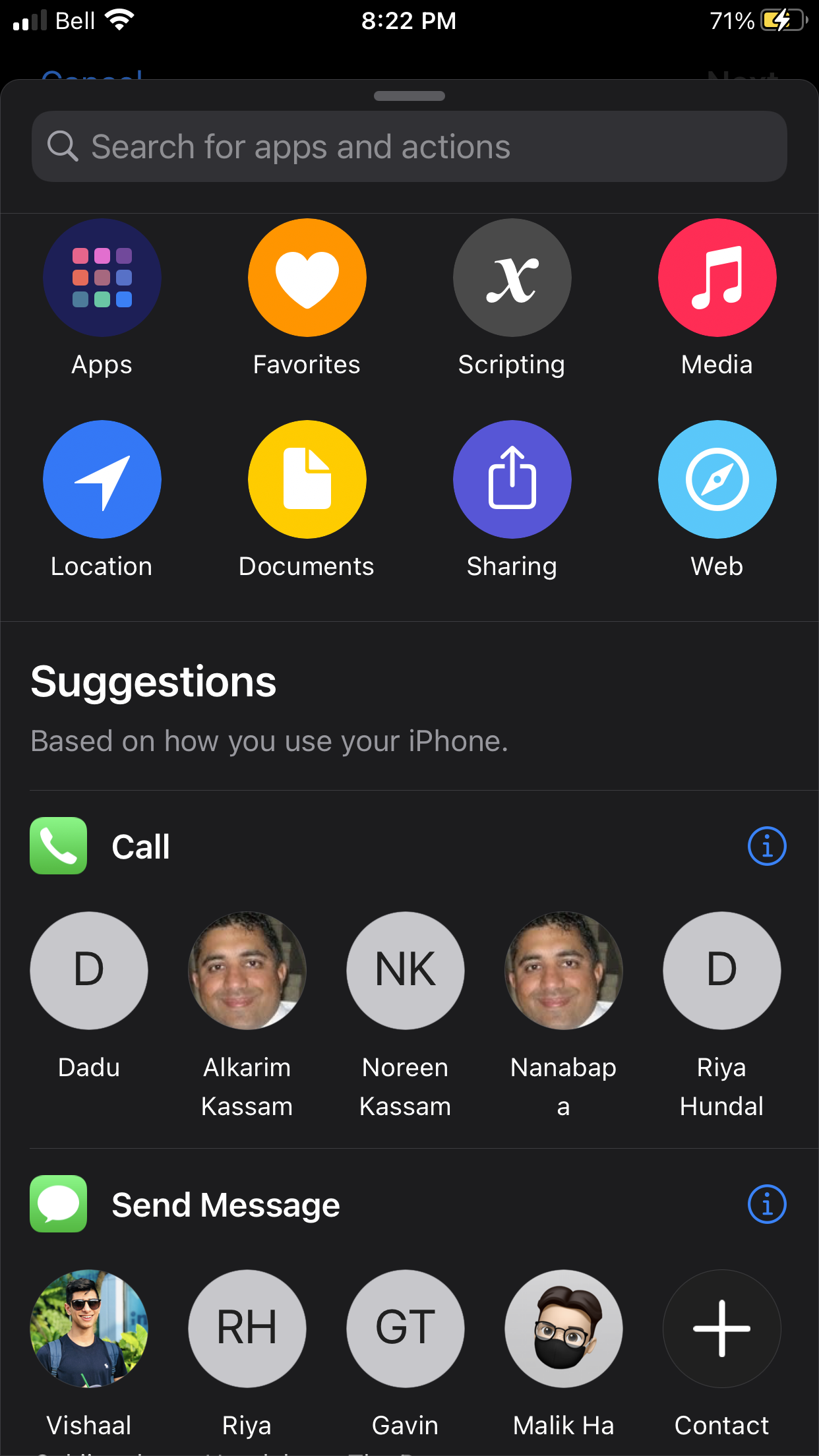Open the Scripting actions category
This screenshot has height=1456, width=819.
[512, 278]
